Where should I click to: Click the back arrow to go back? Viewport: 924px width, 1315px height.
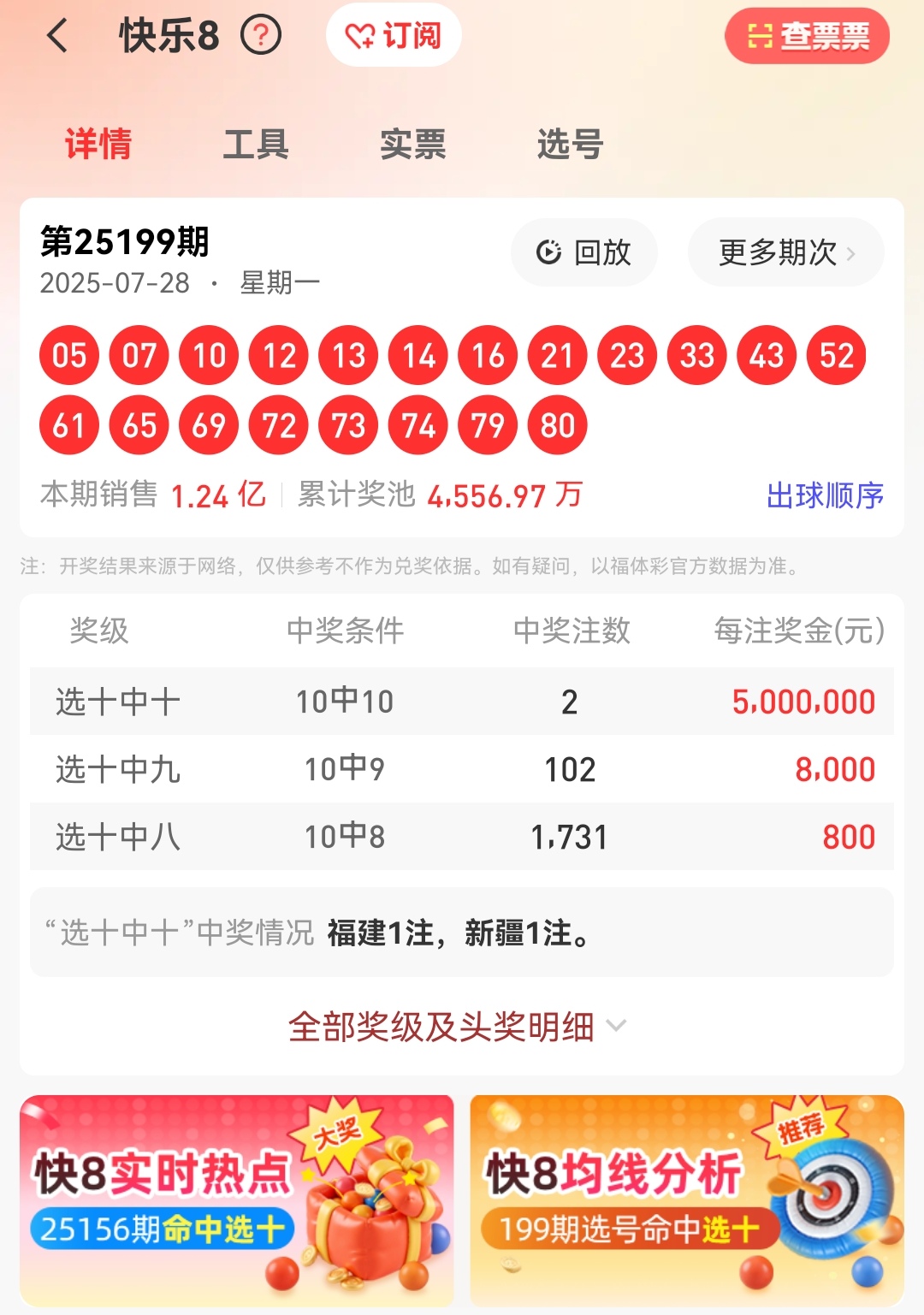coord(56,36)
